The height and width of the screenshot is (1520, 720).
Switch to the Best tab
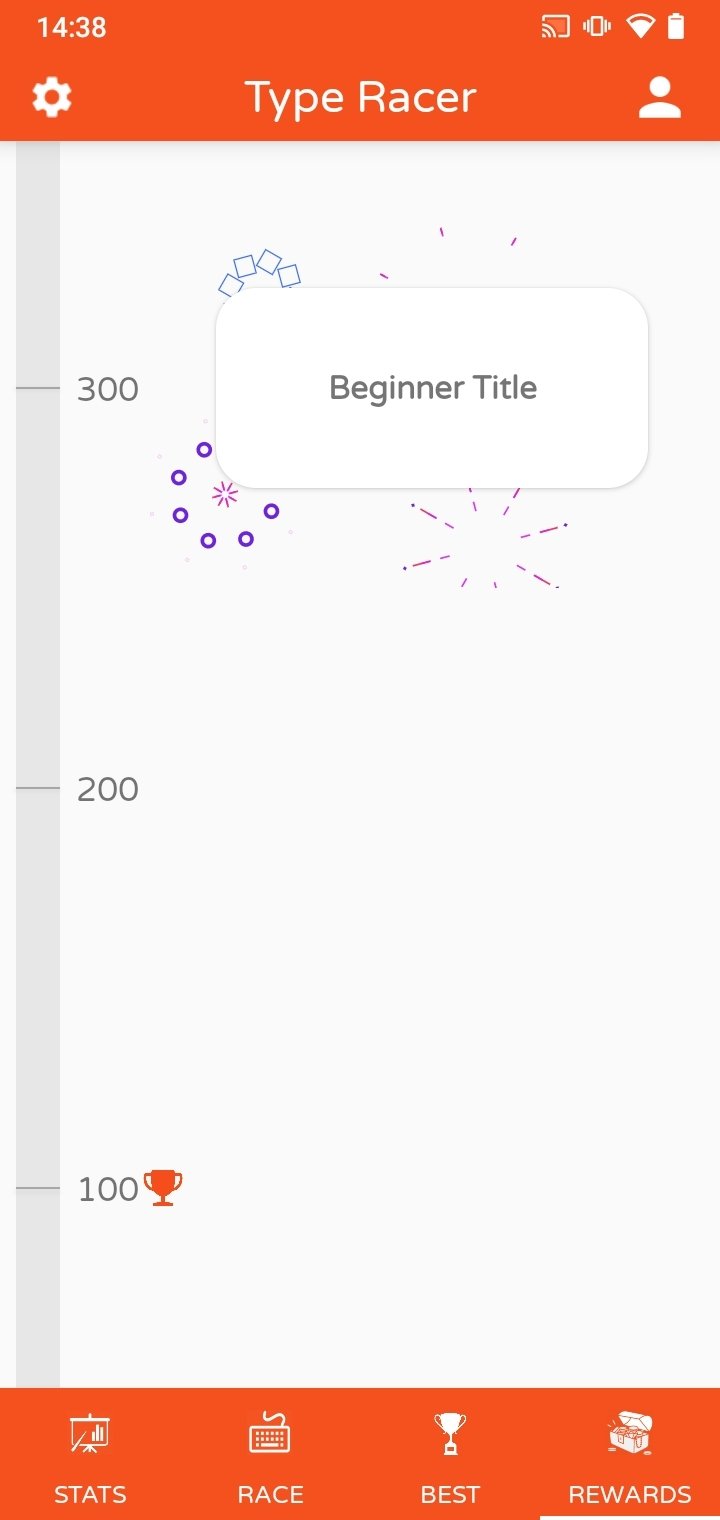pyautogui.click(x=450, y=1454)
